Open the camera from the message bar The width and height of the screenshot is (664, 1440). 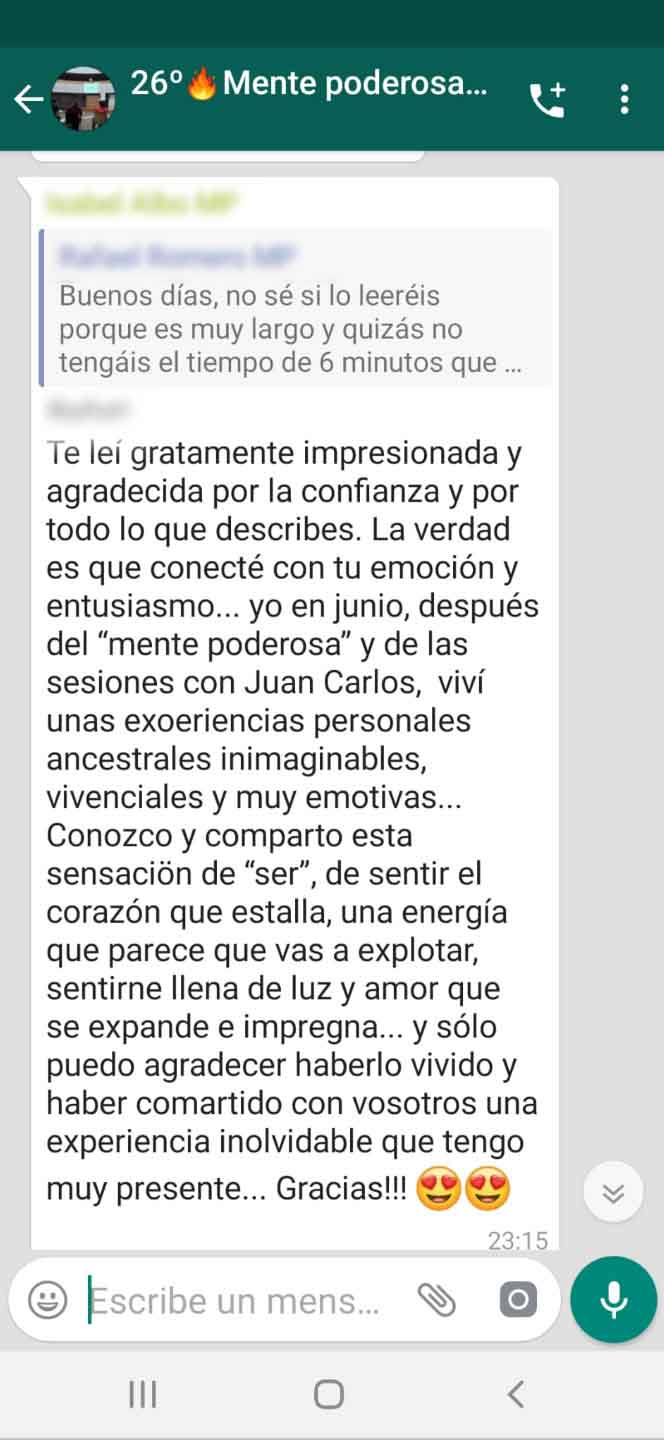tap(517, 1300)
